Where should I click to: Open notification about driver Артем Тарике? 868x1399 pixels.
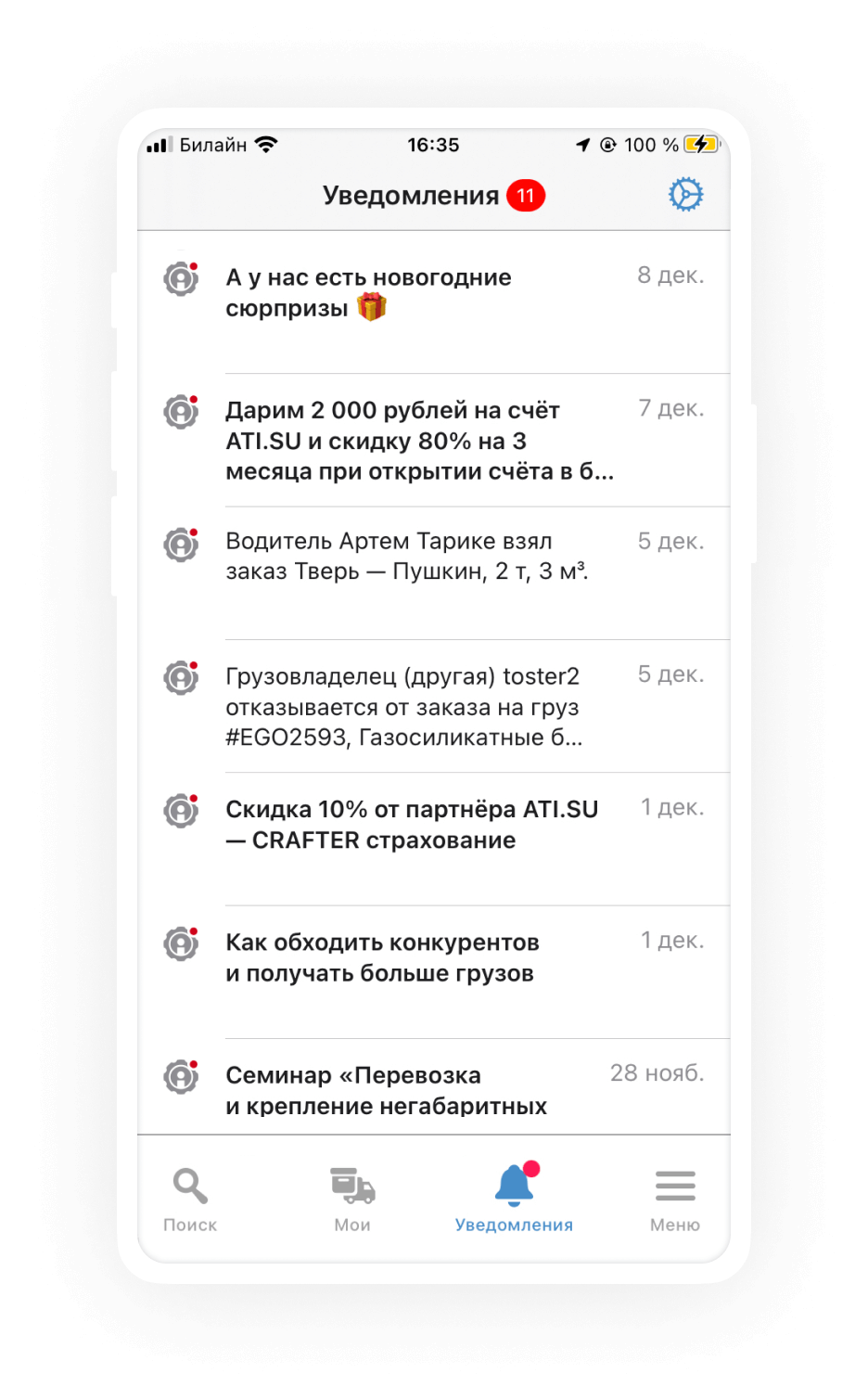[x=406, y=556]
